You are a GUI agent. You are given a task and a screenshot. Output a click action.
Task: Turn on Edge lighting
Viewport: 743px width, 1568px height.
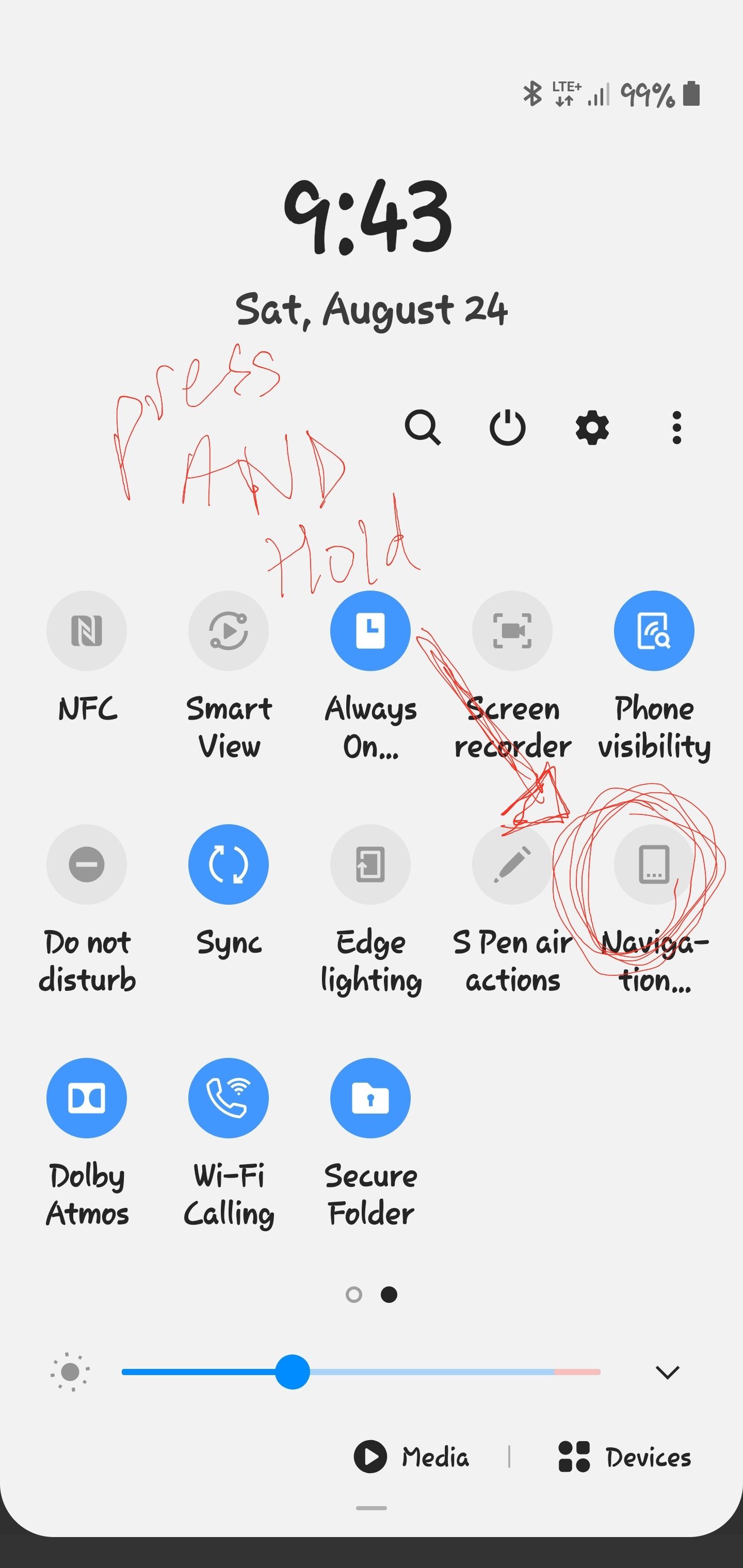370,864
